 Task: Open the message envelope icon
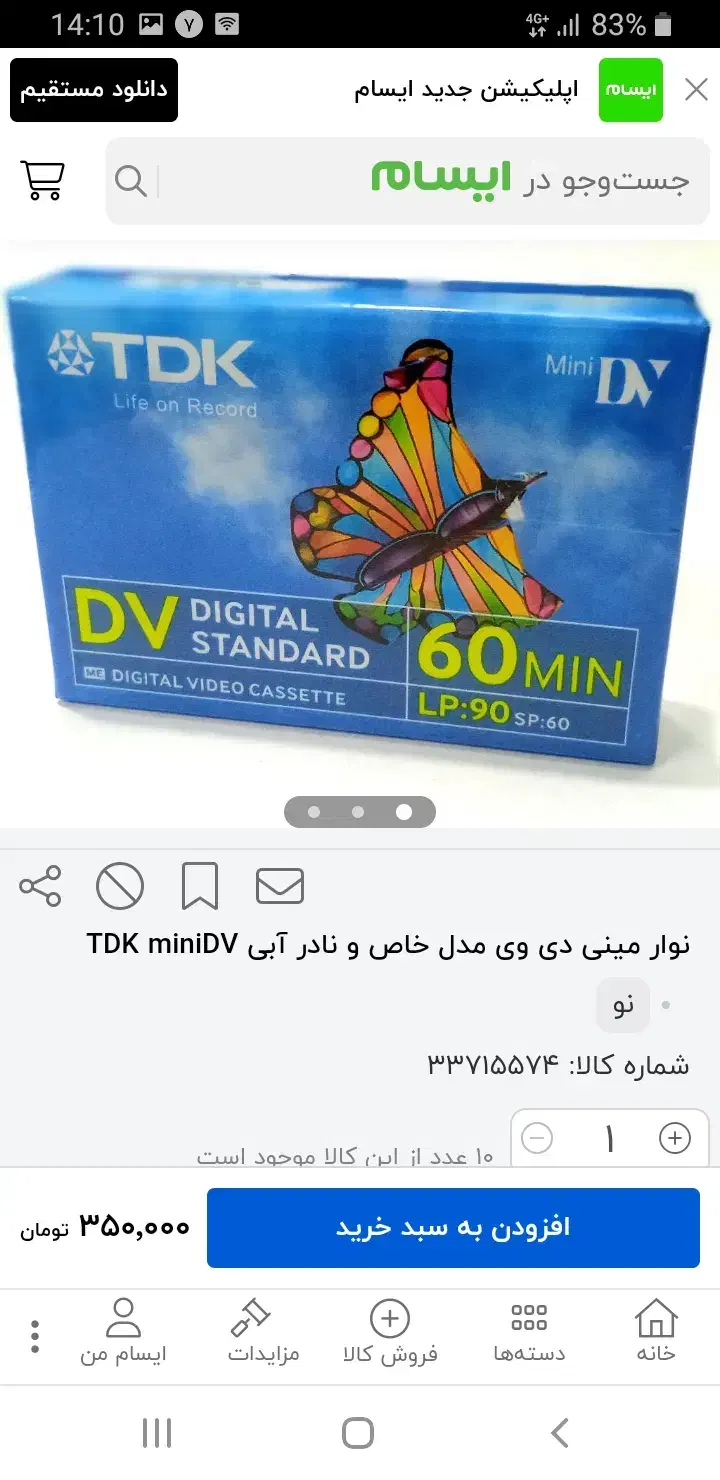(279, 885)
